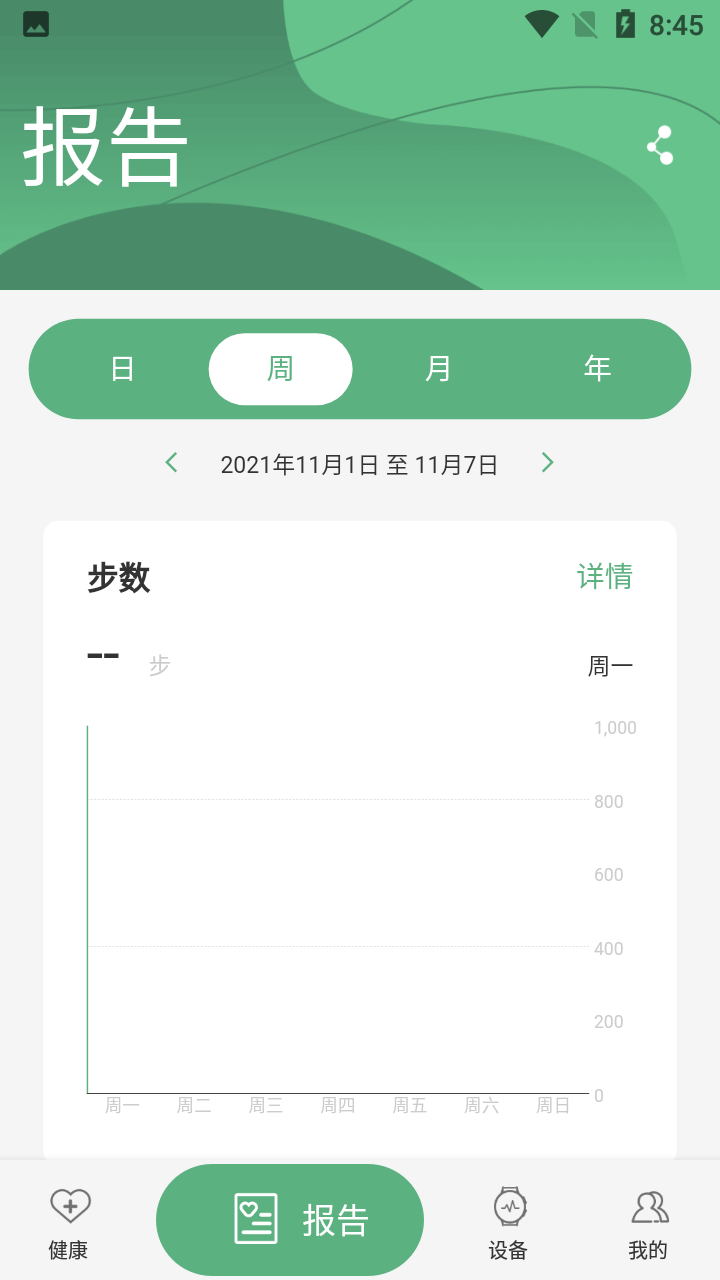Switch to 月 (Month) view

pos(440,368)
